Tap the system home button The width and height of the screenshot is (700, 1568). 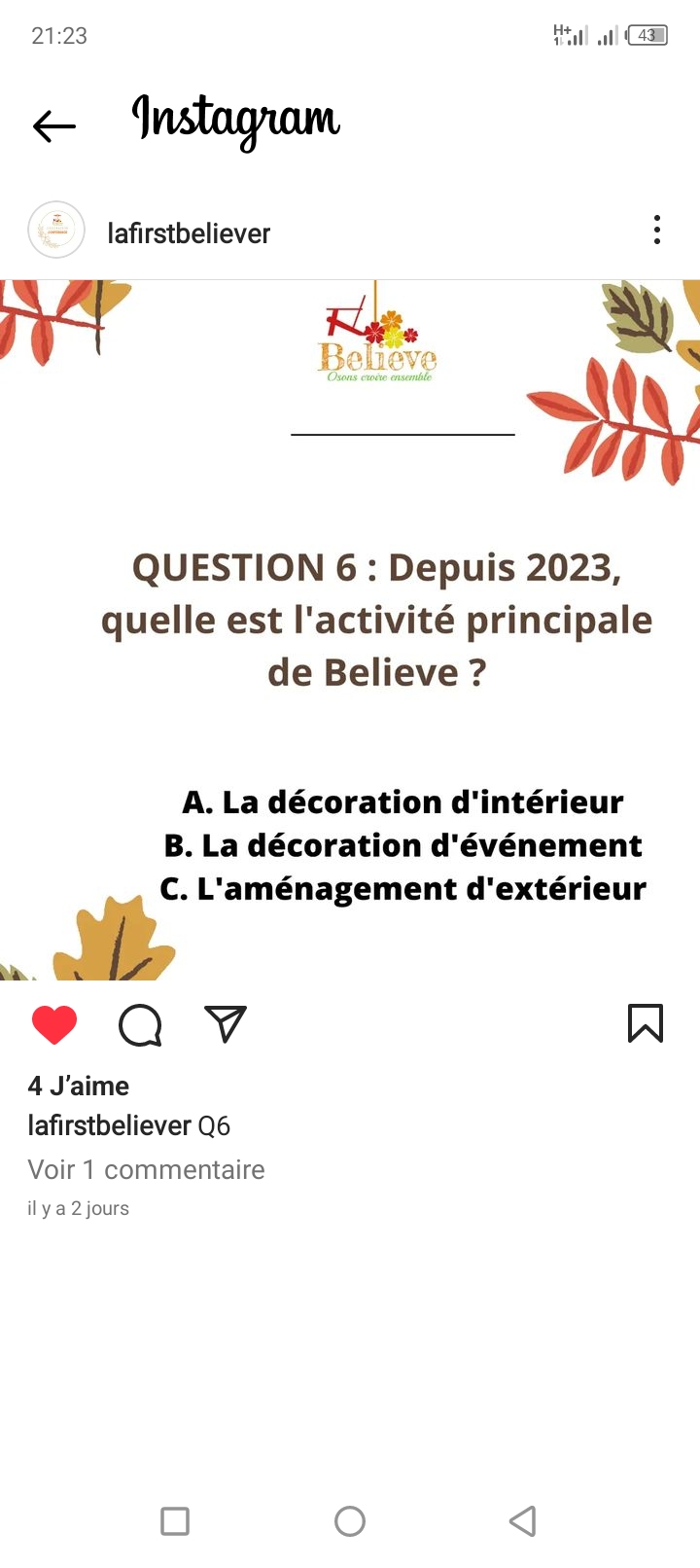pyautogui.click(x=350, y=1521)
